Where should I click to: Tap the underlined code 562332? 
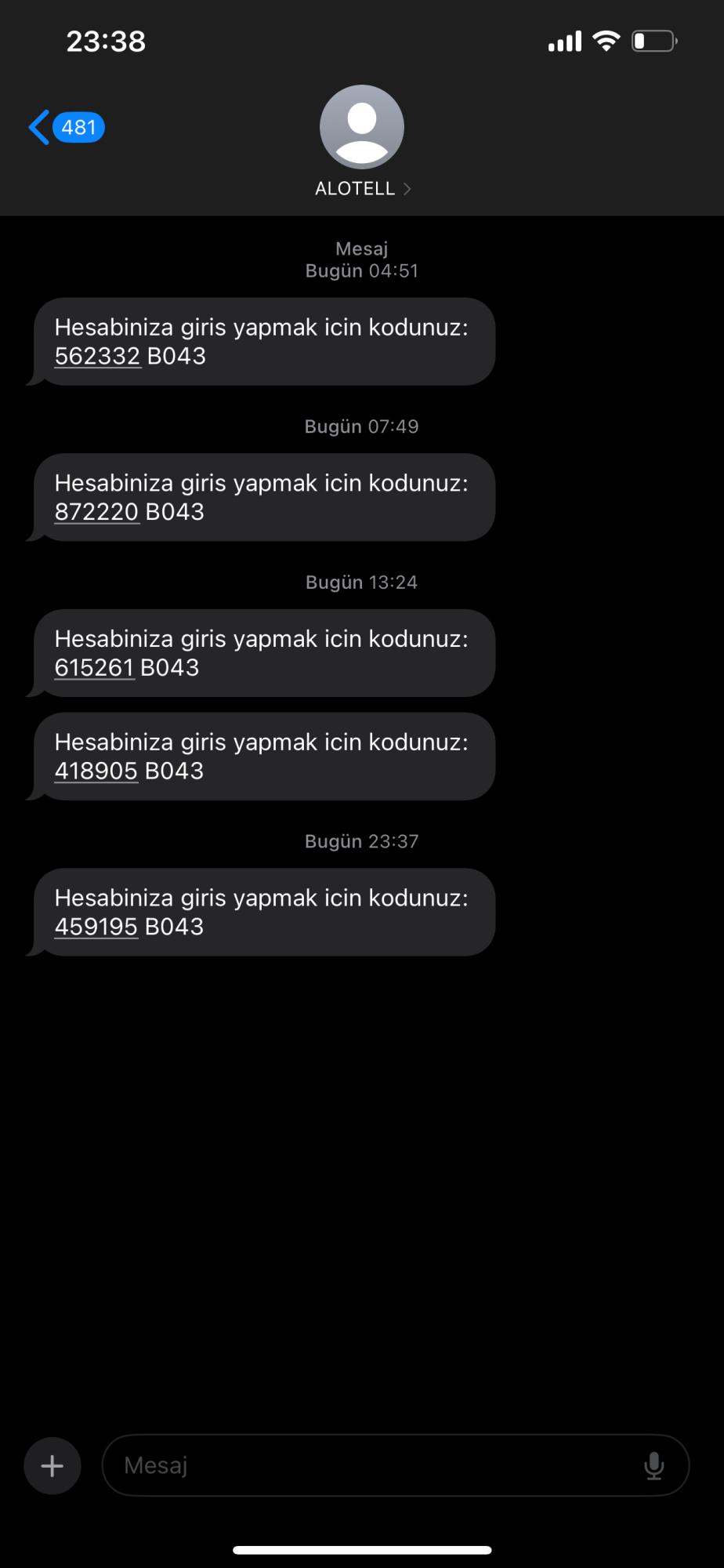click(97, 355)
